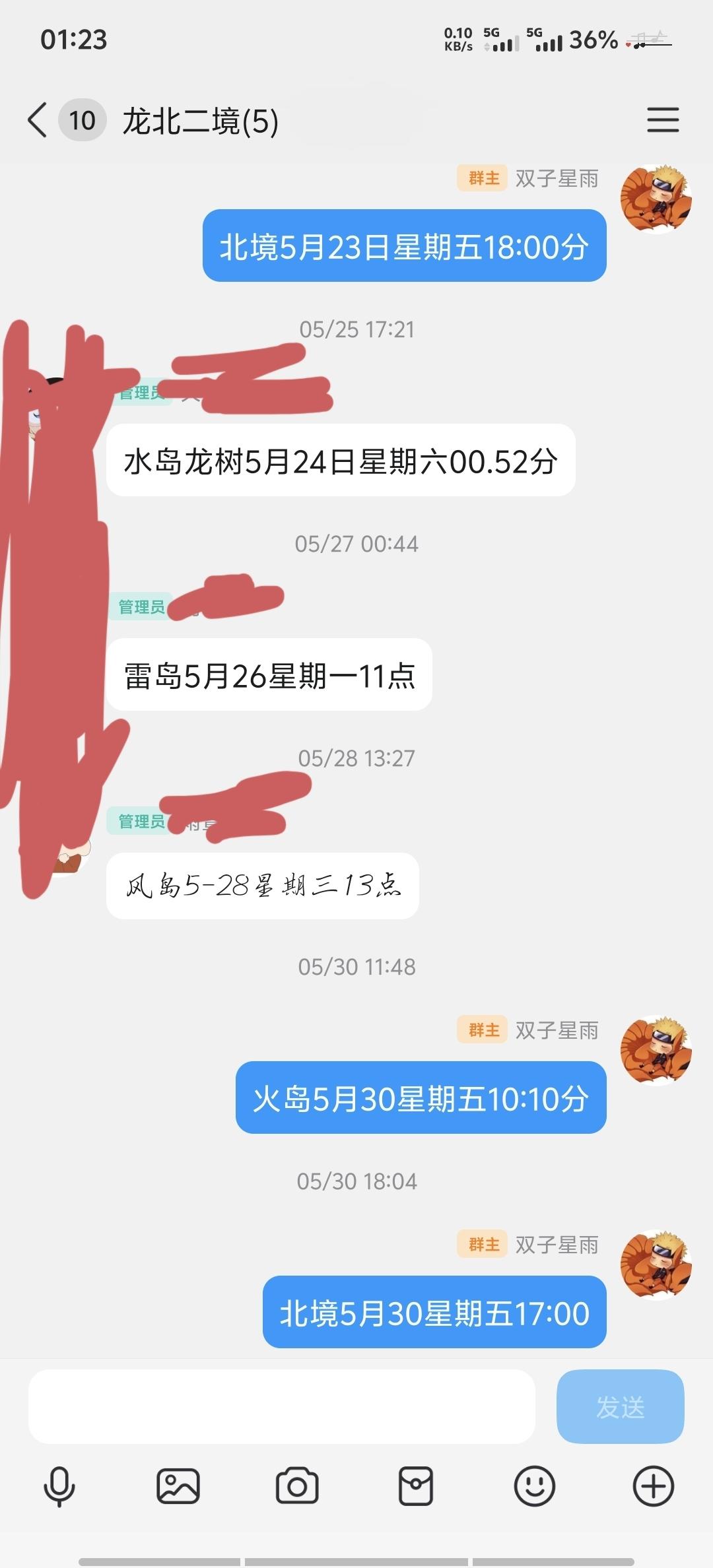The height and width of the screenshot is (1568, 713).
Task: Open the camera to take photo
Action: (x=297, y=1486)
